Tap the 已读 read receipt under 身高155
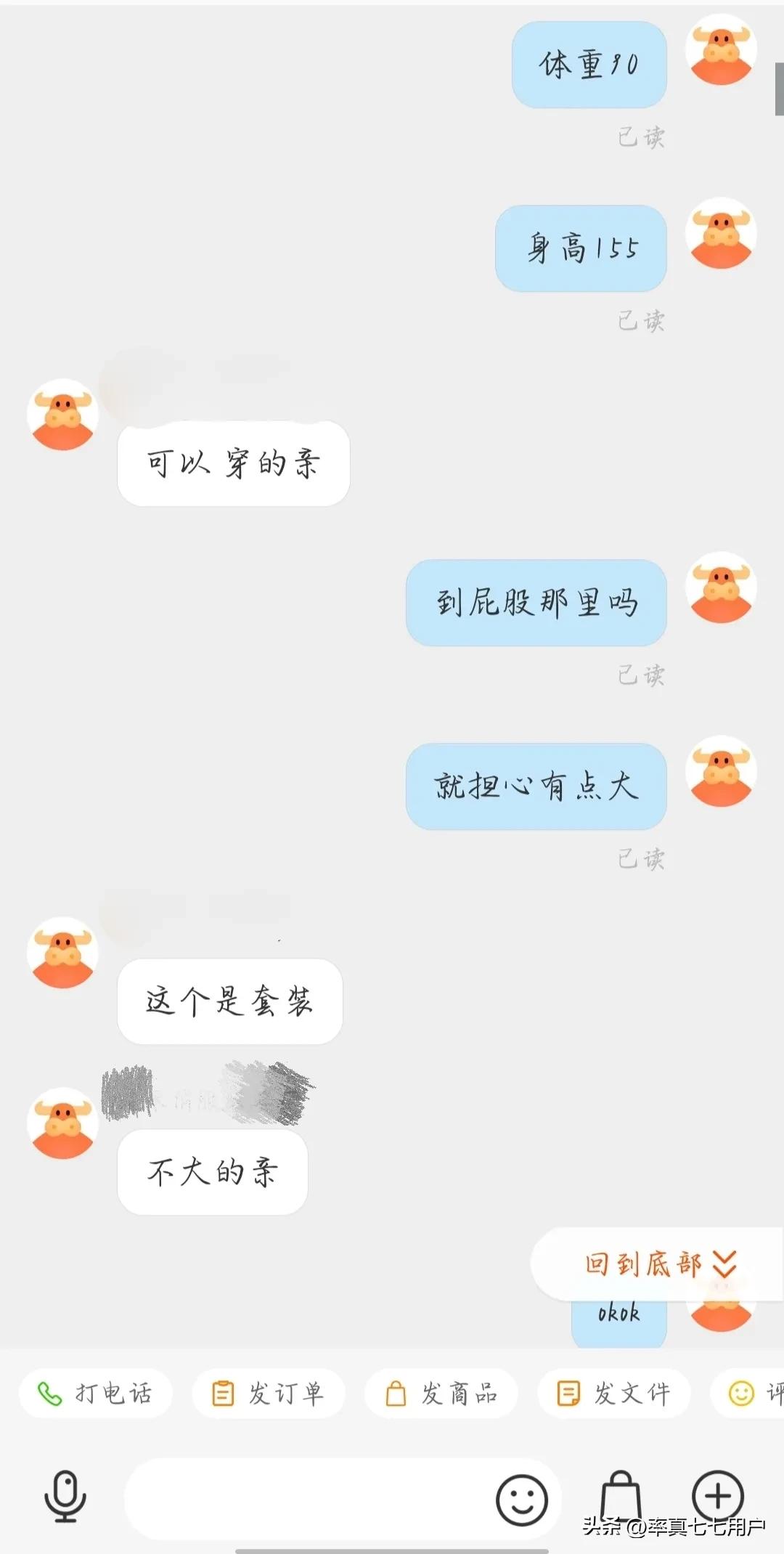 (x=642, y=320)
